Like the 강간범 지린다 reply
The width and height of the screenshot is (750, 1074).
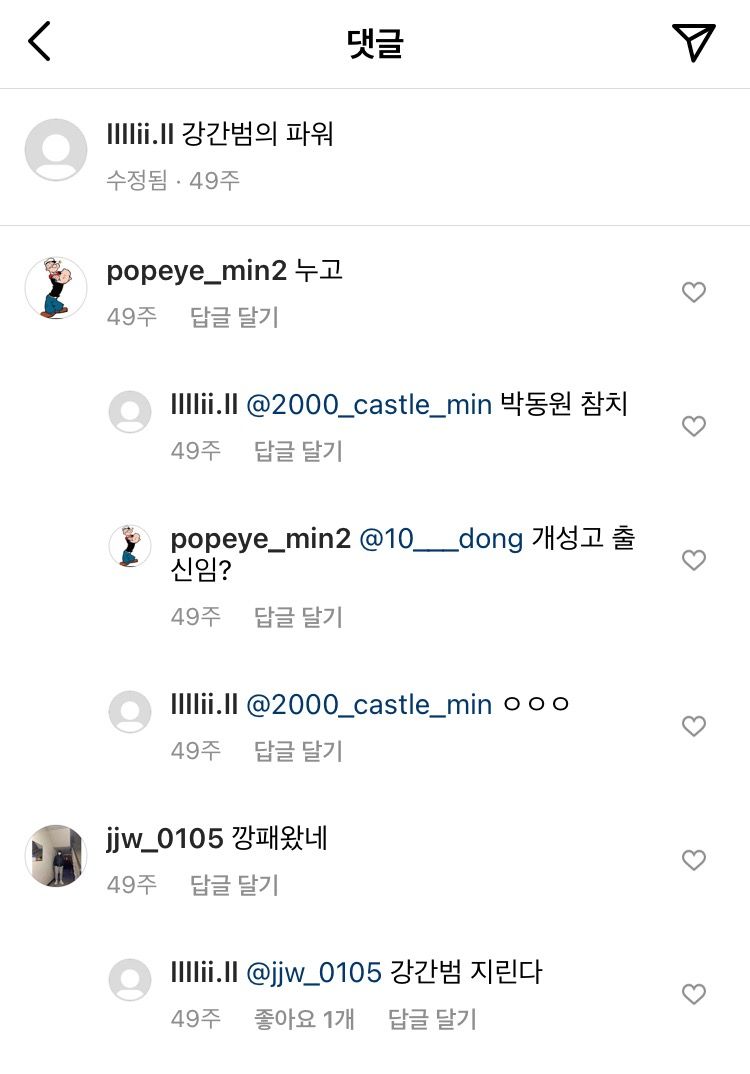click(x=693, y=994)
